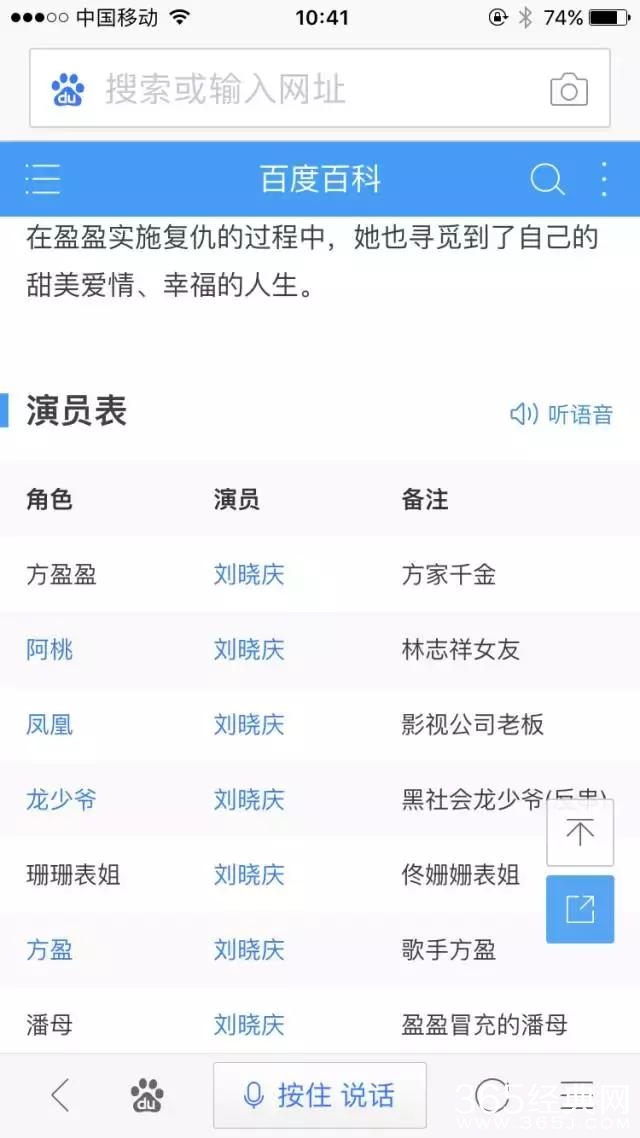Screen dimensions: 640x1138
Task: Open the 龙少爷 role link
Action: (61, 800)
